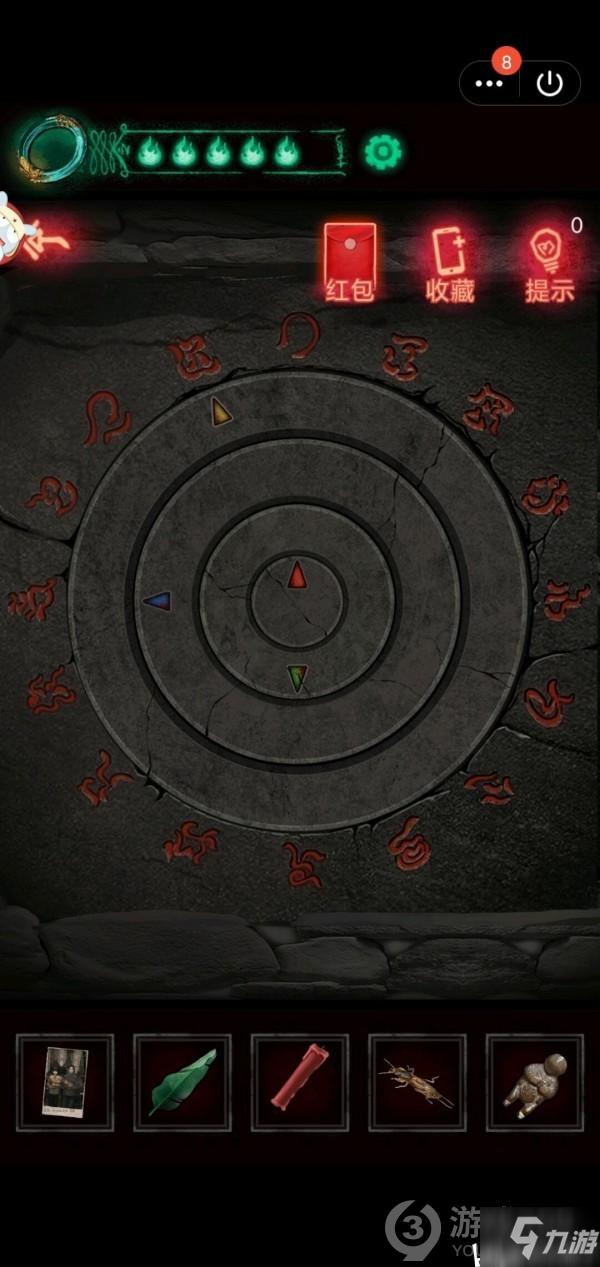
Task: Open the mini-program overflow menu
Action: (489, 84)
